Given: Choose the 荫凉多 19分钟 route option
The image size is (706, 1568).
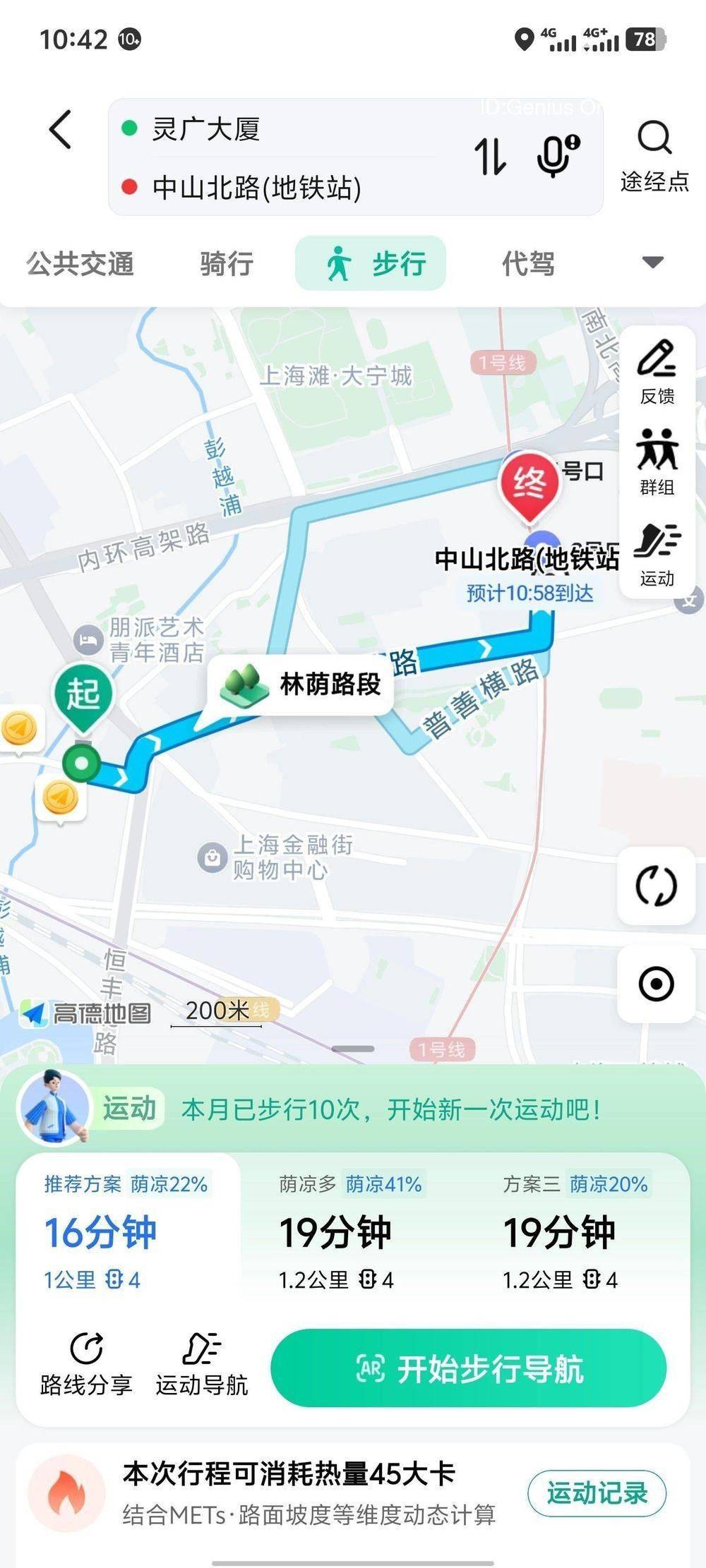Looking at the screenshot, I should pos(351,1232).
